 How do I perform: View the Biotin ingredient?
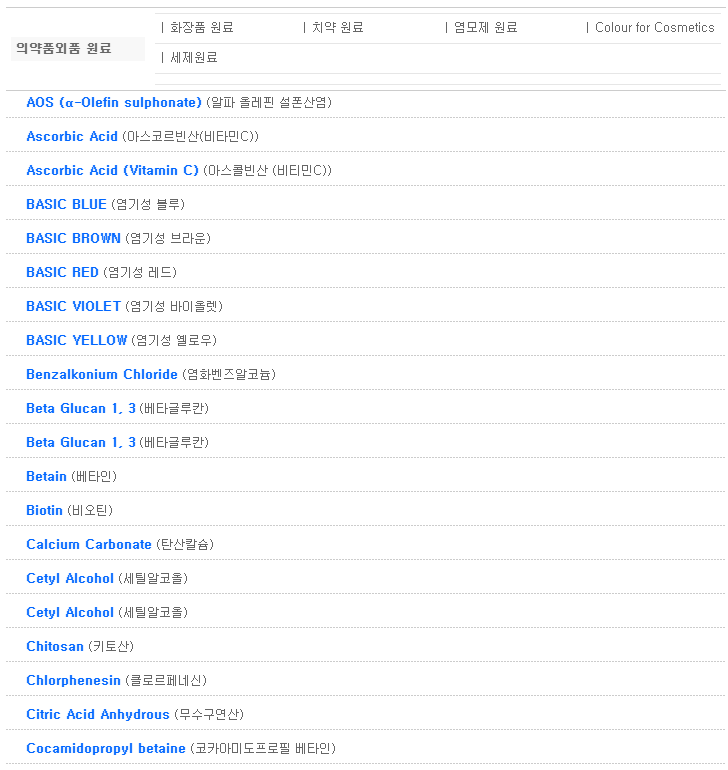pos(44,510)
